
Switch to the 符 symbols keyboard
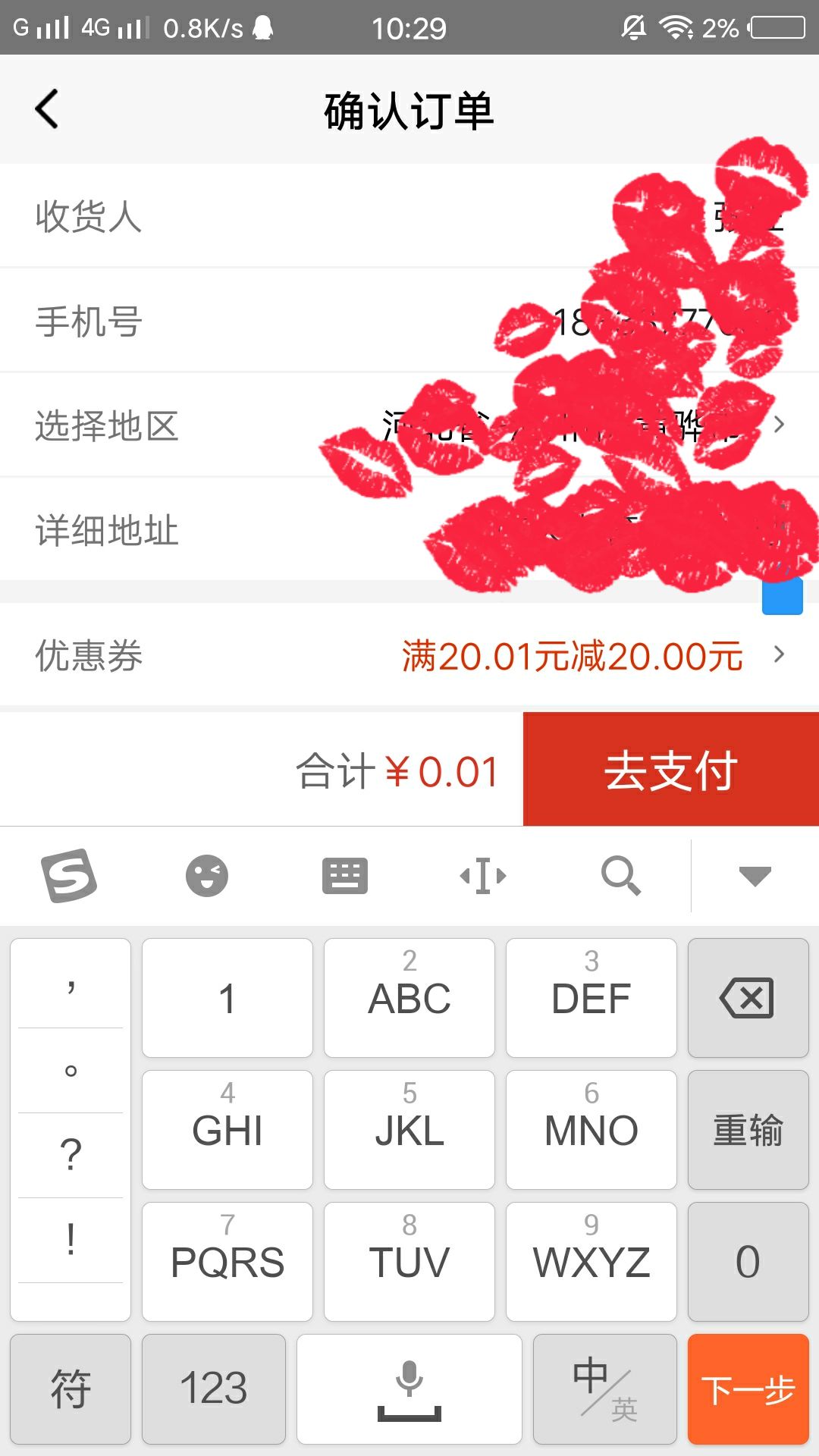coord(70,1388)
